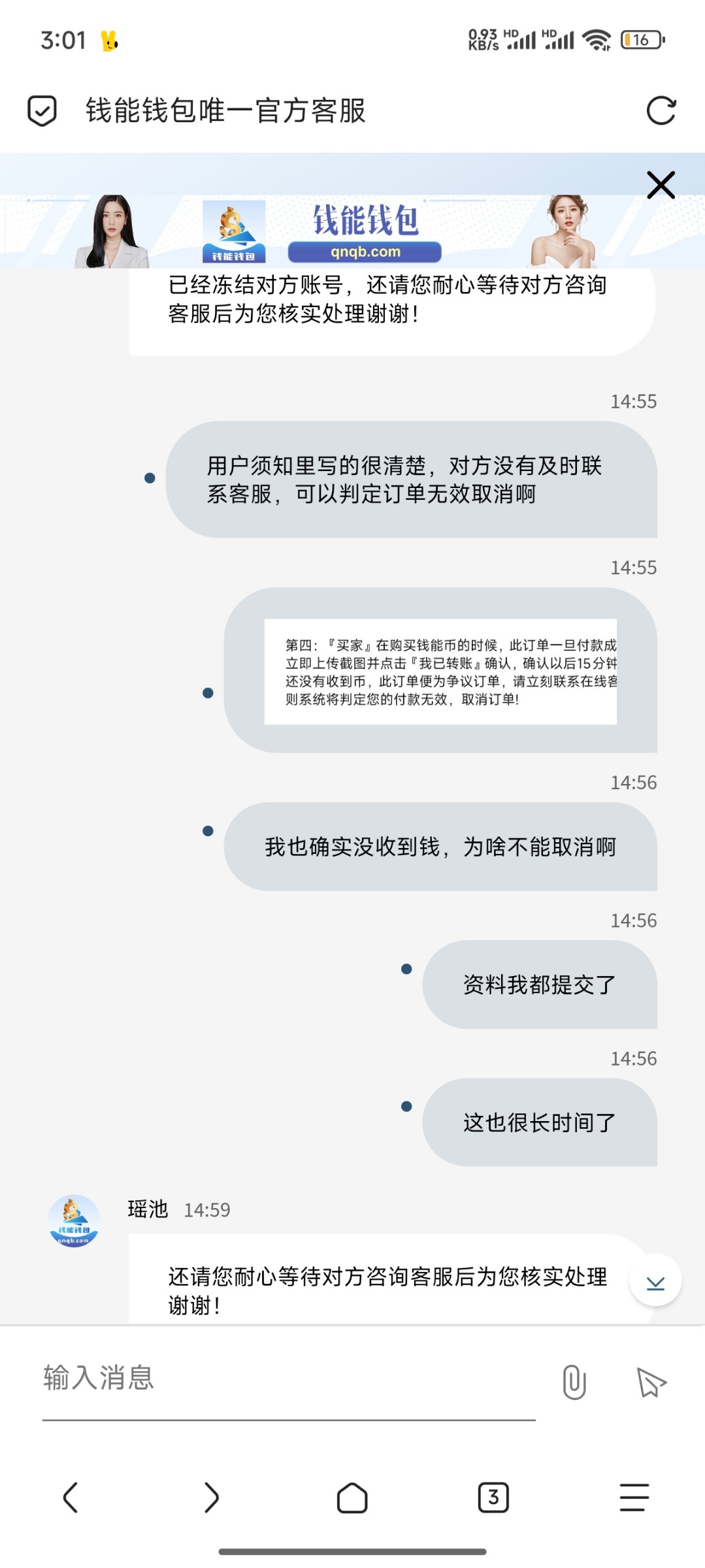Close the 钱能钱包 banner

[661, 185]
